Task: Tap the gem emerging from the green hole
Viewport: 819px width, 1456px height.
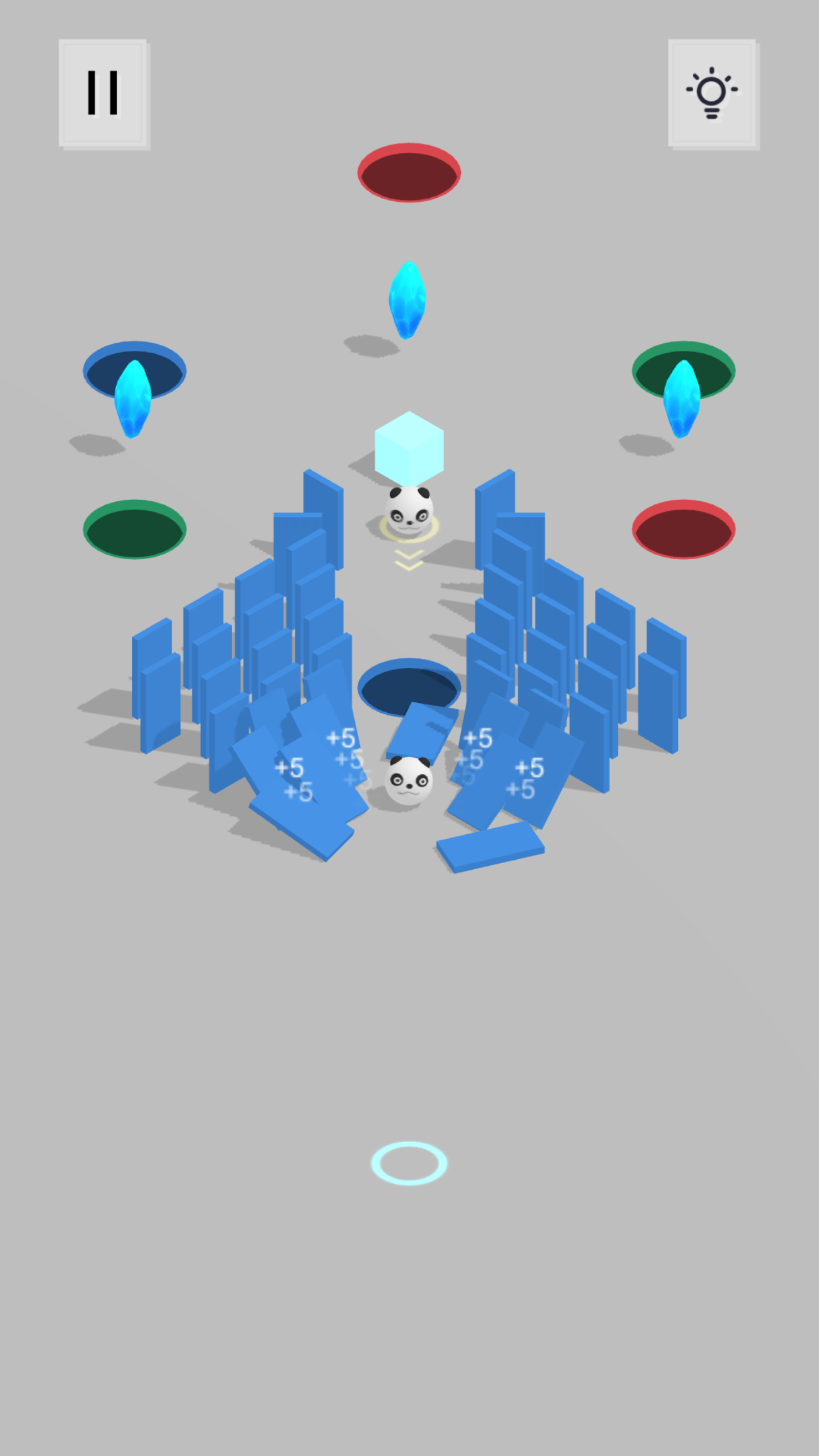Action: coord(683,399)
